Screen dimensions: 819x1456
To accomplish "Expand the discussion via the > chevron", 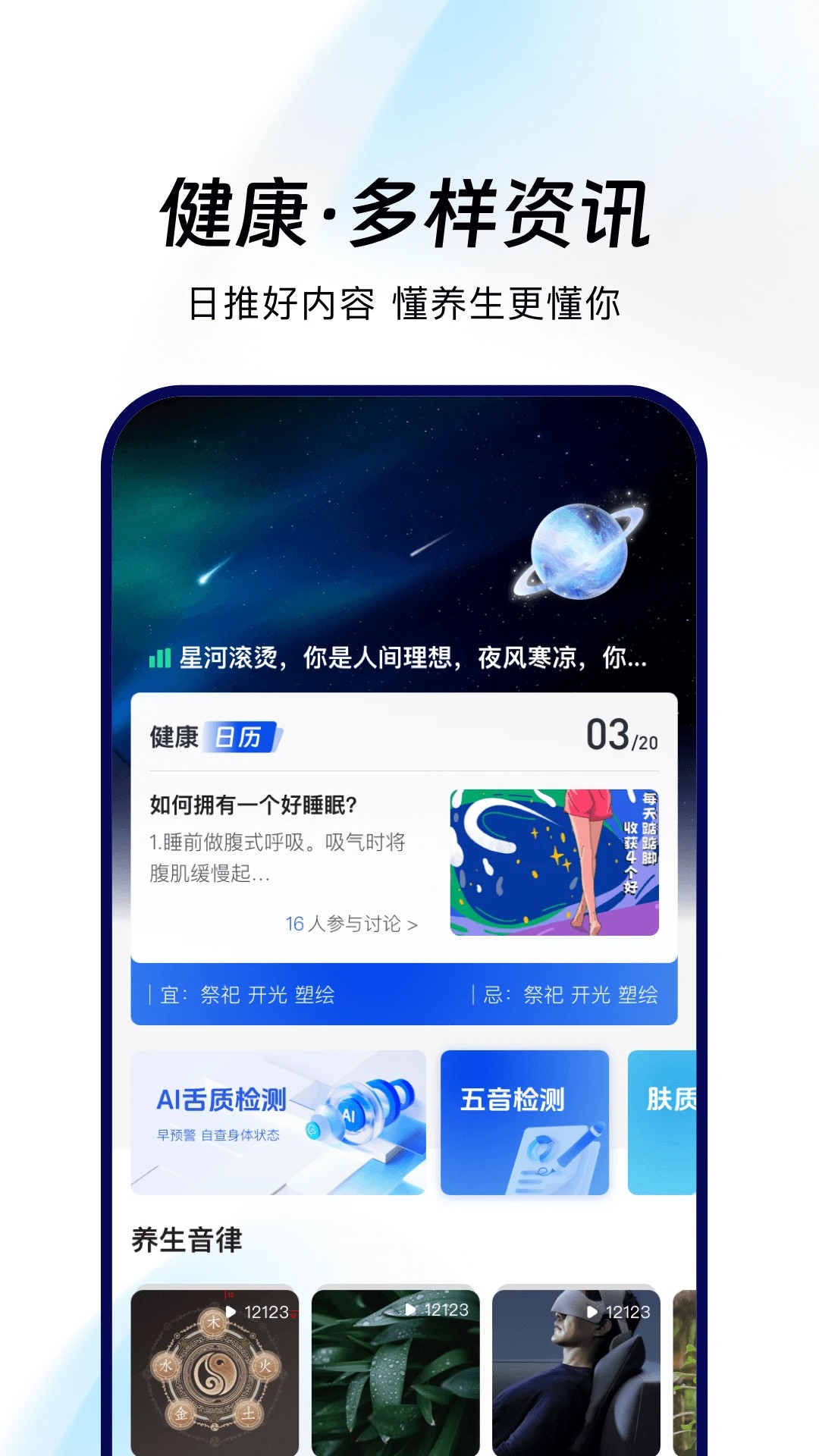I will (413, 925).
